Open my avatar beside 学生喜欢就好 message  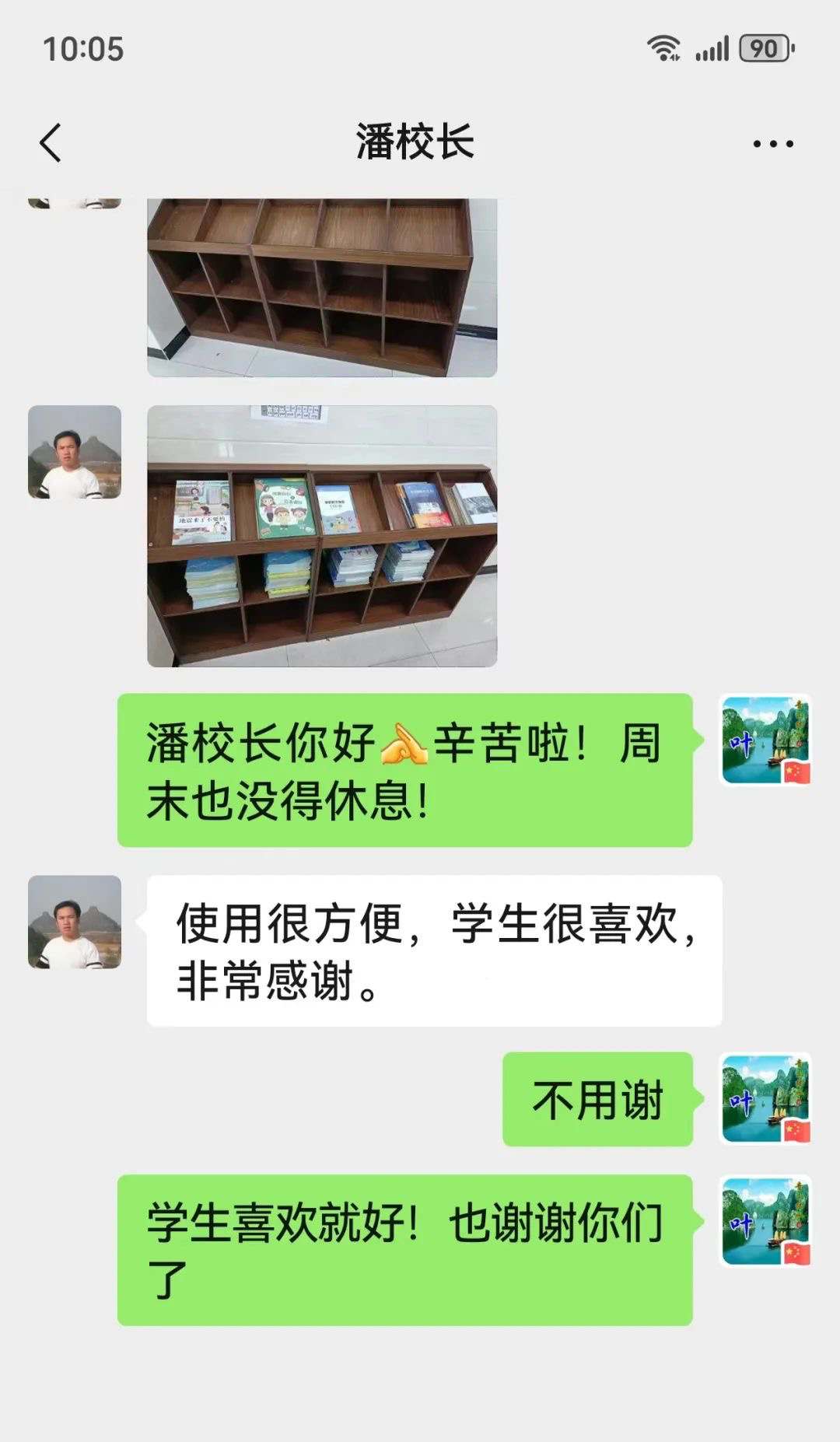[x=765, y=1221]
